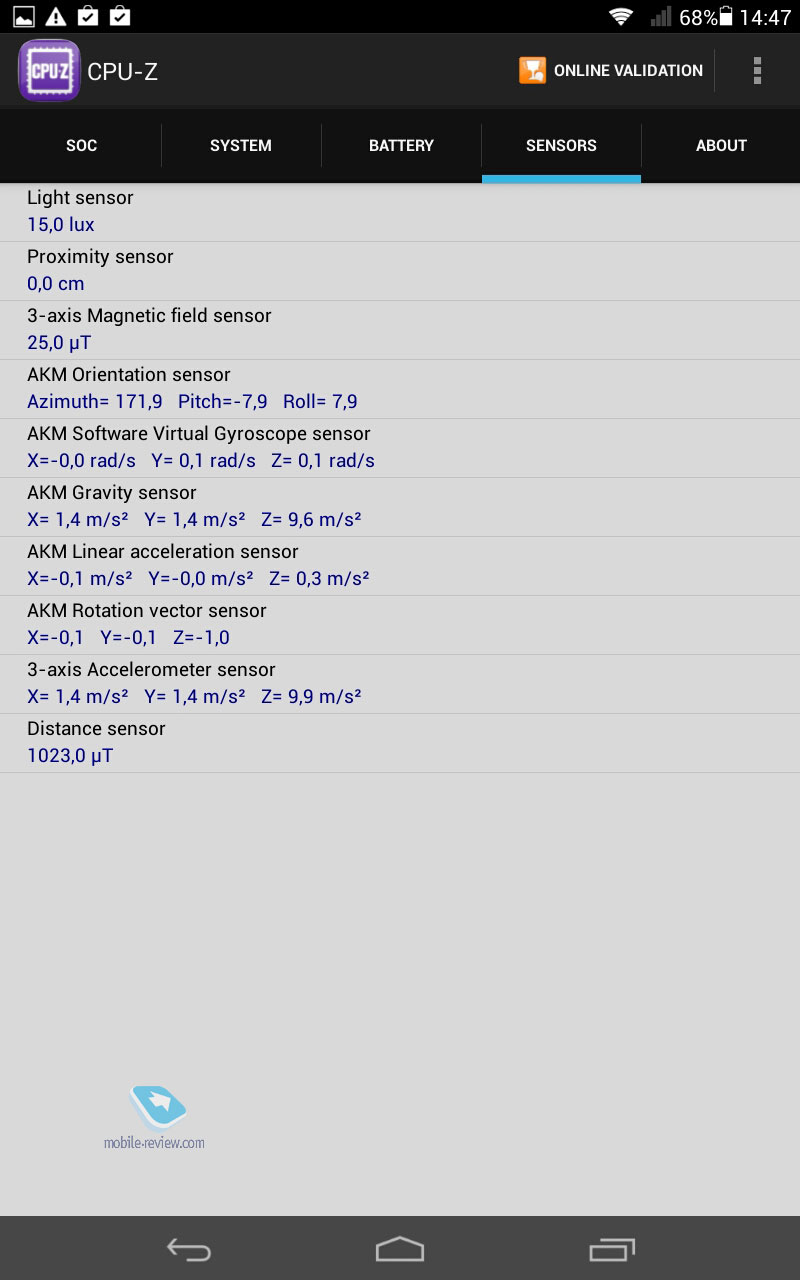Go to the About tab
800x1280 pixels.
point(721,146)
